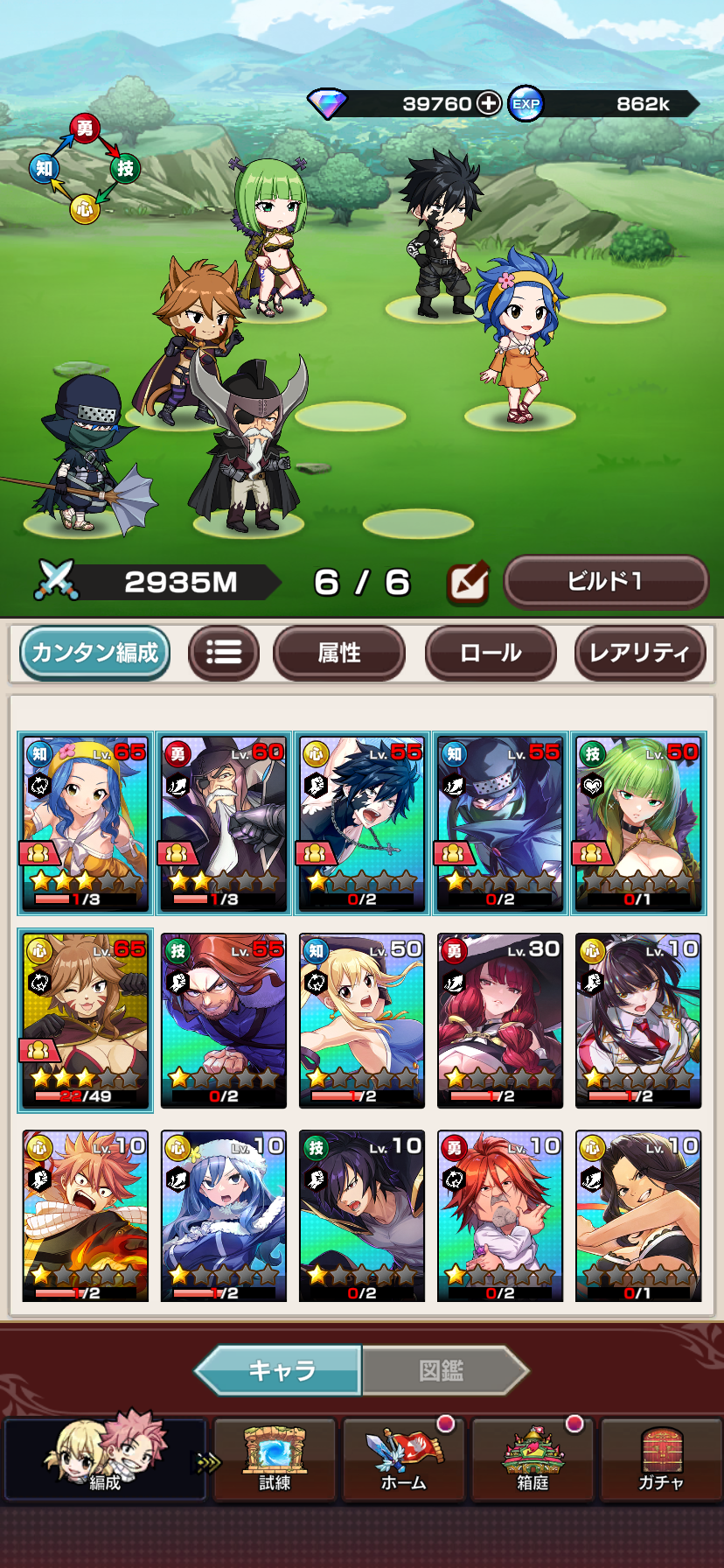Select the Lv.30 red-haired witch card
Image resolution: width=724 pixels, height=1568 pixels.
point(499,1020)
